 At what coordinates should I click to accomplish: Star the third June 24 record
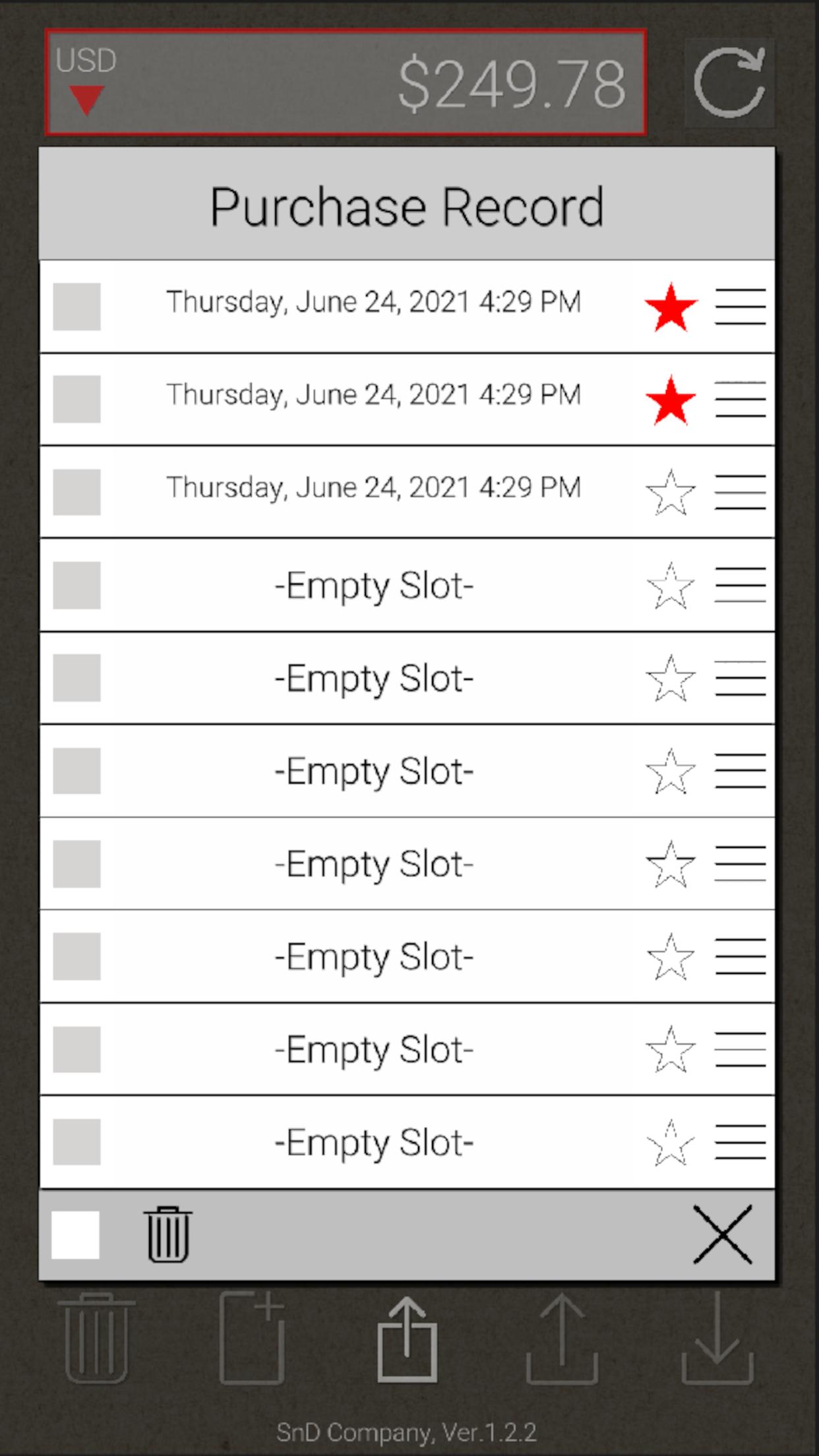tap(671, 493)
